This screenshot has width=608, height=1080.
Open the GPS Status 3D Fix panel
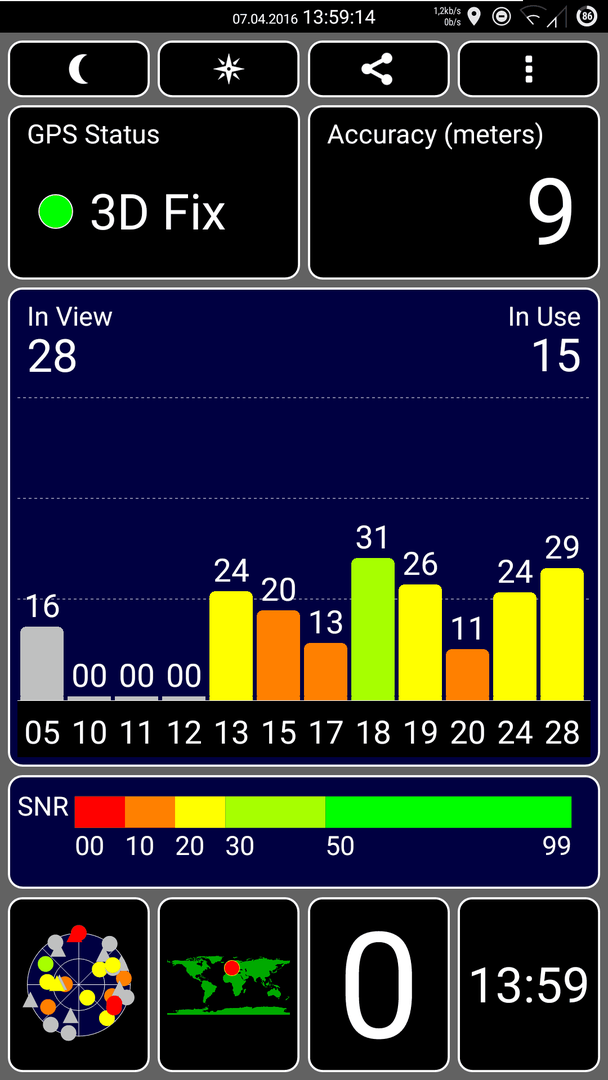pos(154,192)
